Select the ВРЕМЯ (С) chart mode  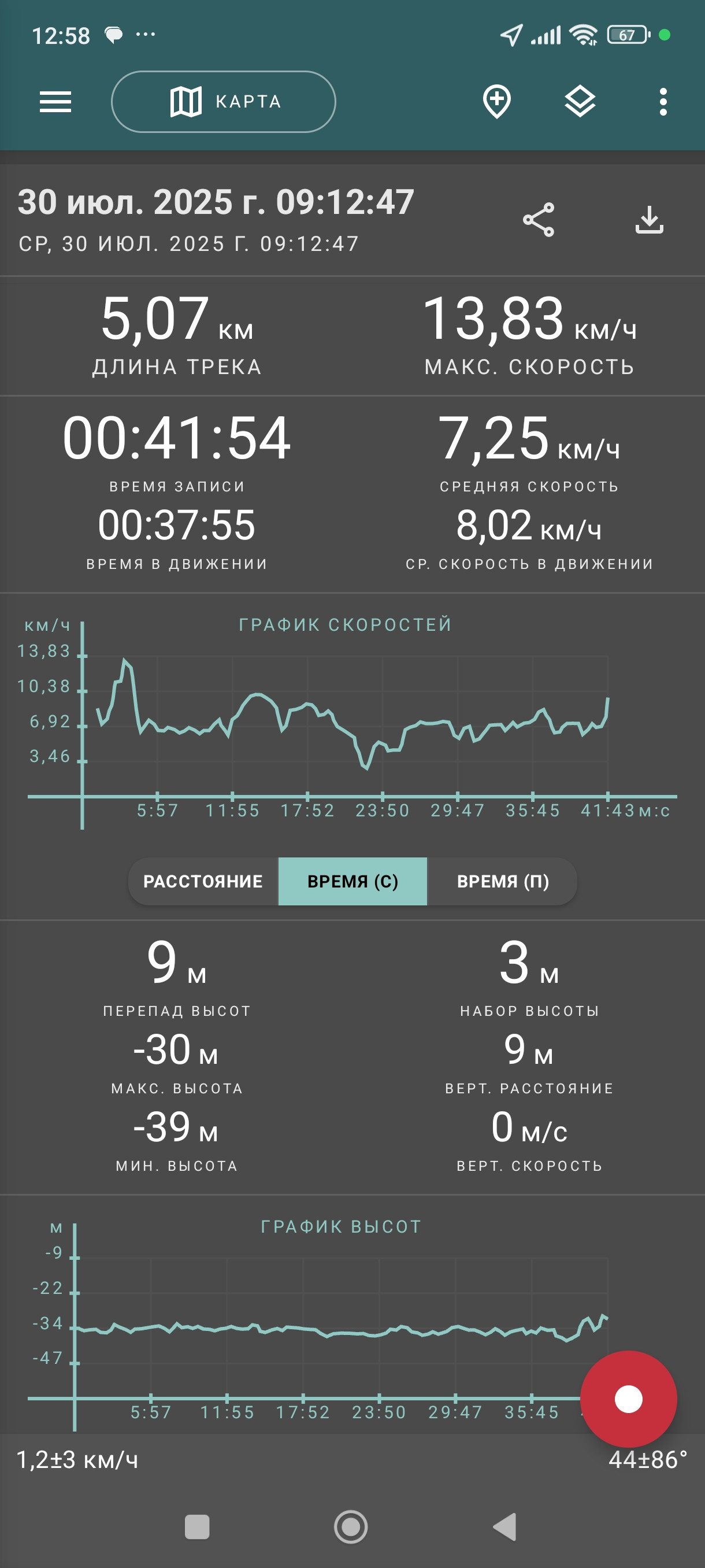[353, 881]
